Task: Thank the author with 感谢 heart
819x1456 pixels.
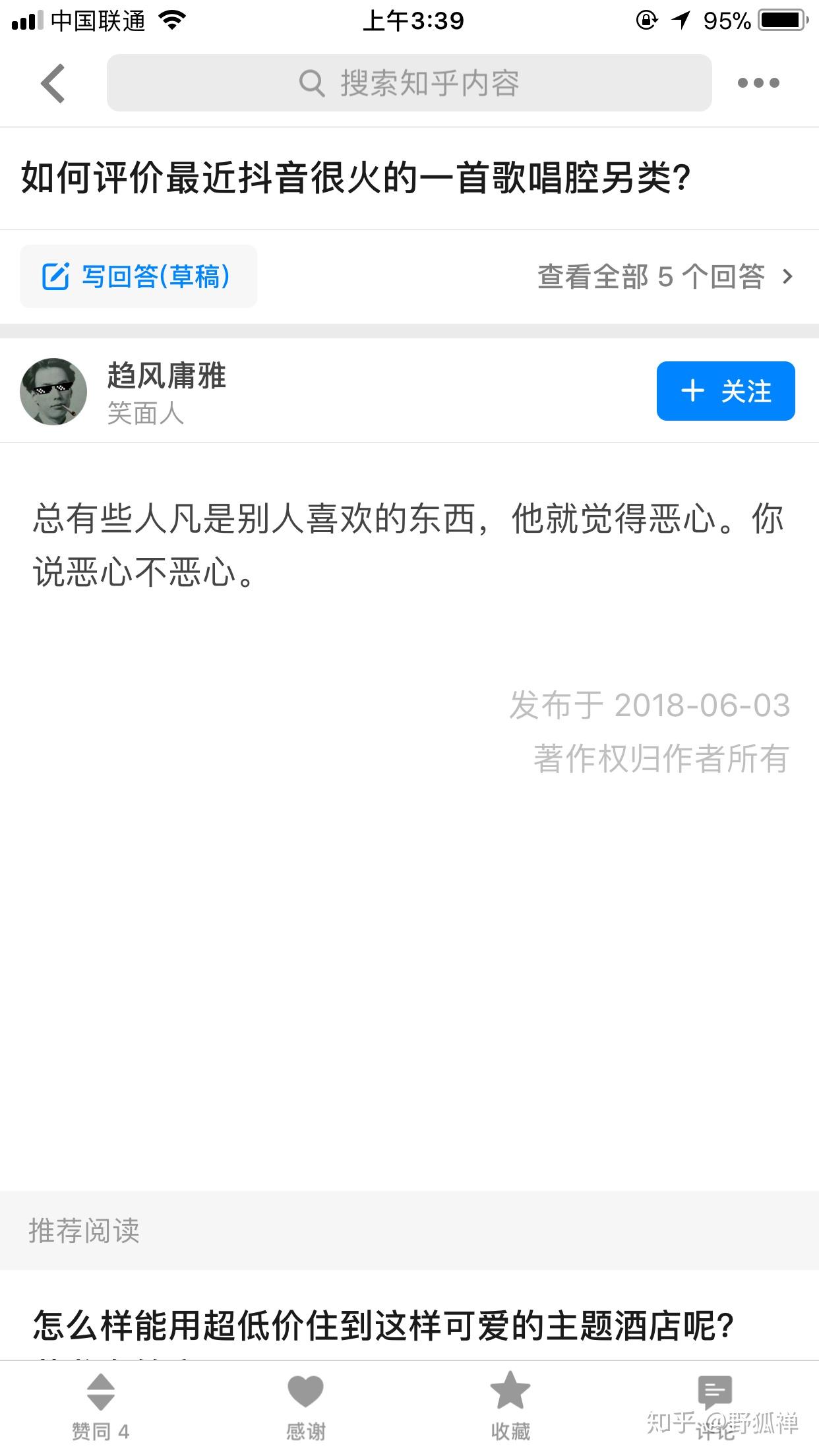Action: pyautogui.click(x=305, y=1407)
